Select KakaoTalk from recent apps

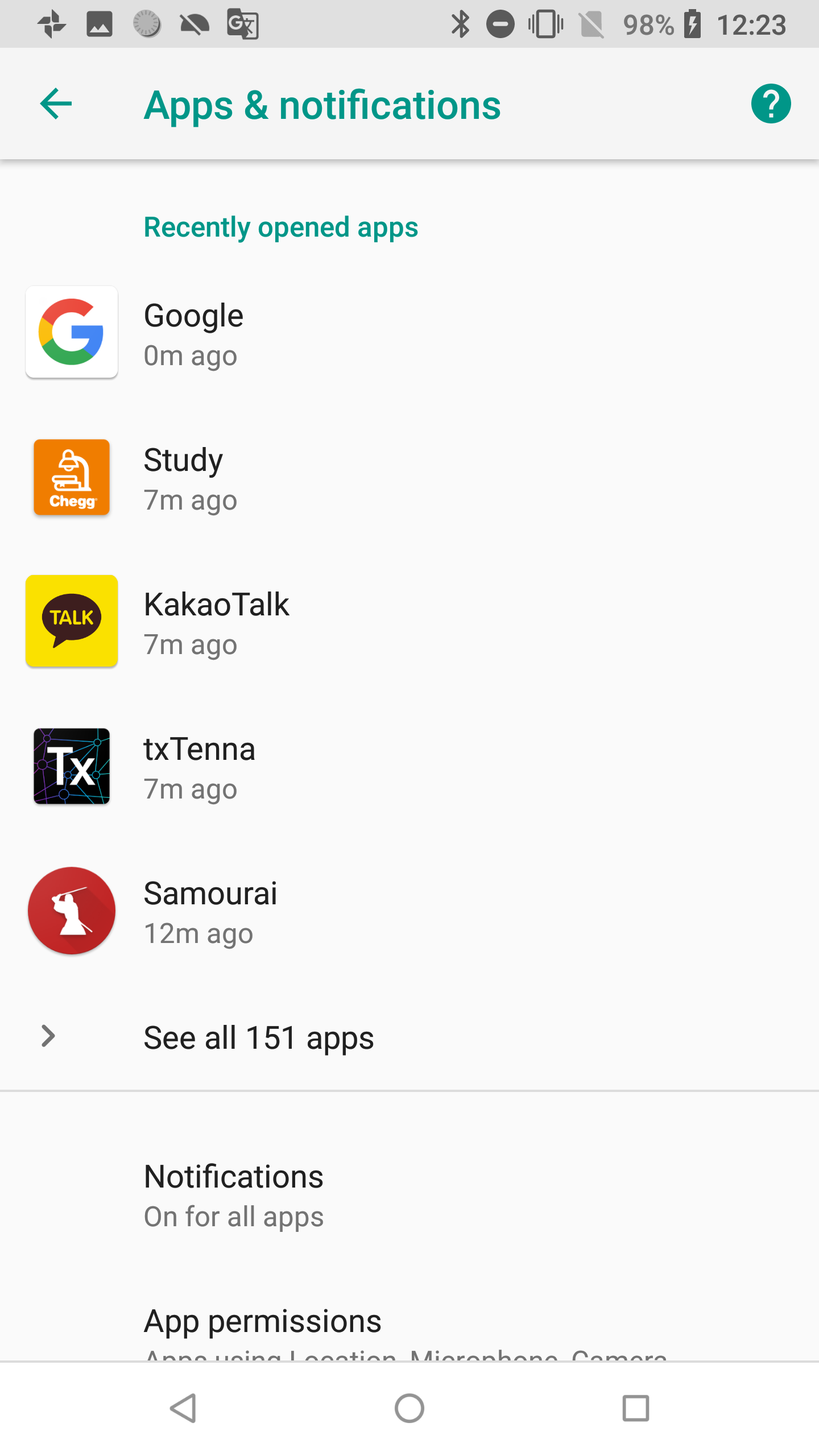tap(409, 622)
